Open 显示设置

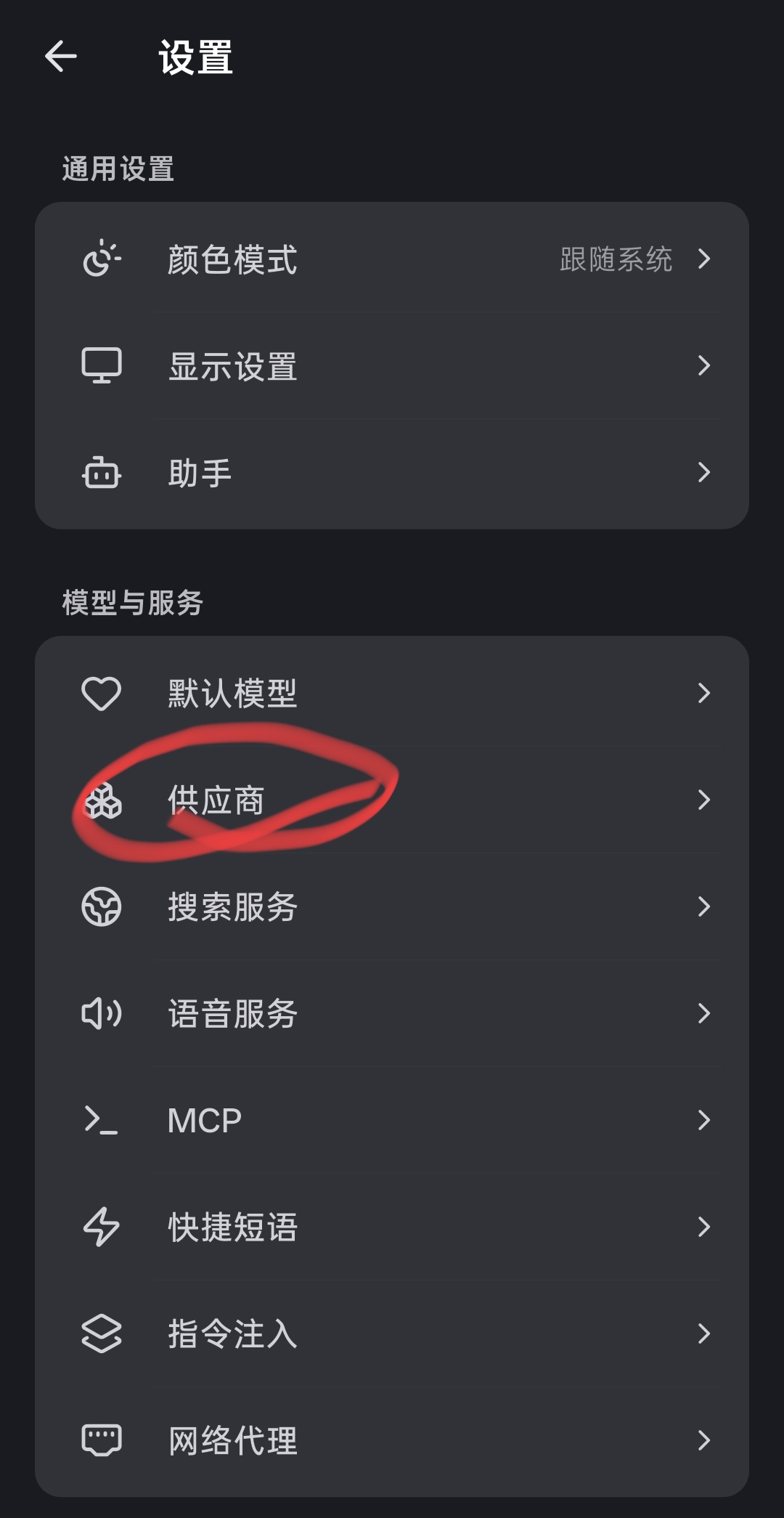pos(392,366)
